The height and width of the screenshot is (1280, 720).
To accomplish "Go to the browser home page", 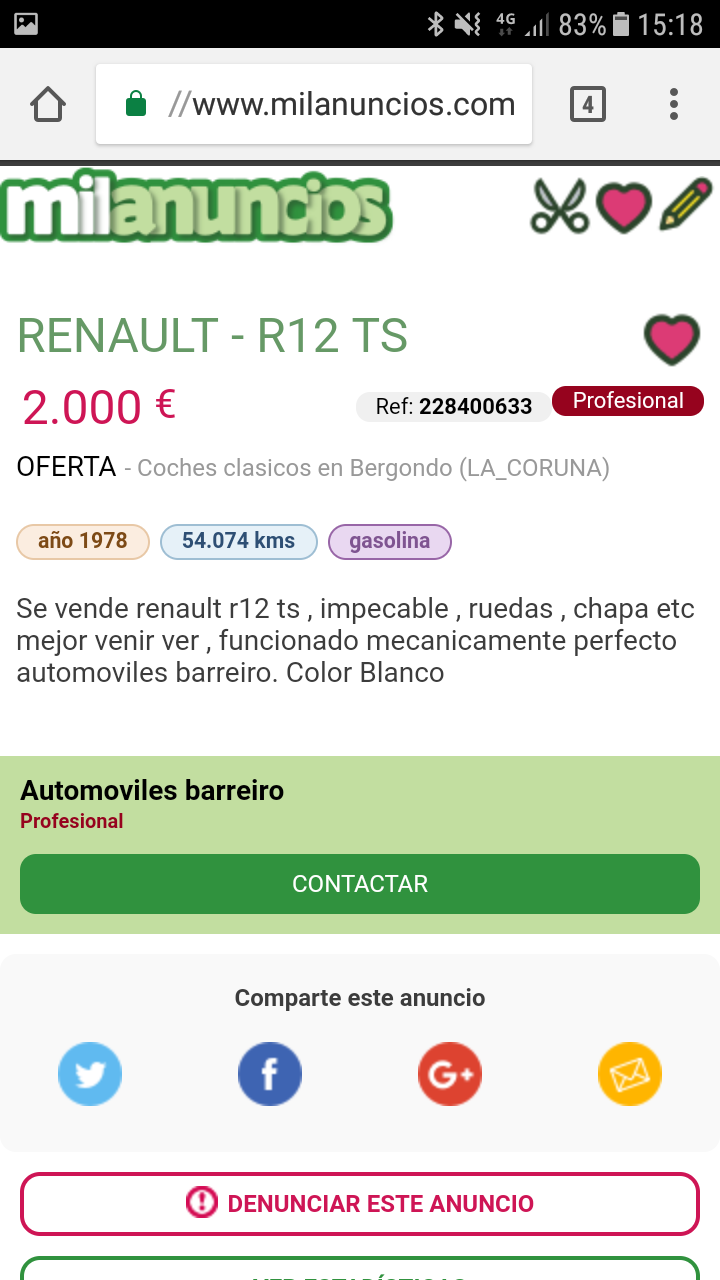I will pos(48,104).
